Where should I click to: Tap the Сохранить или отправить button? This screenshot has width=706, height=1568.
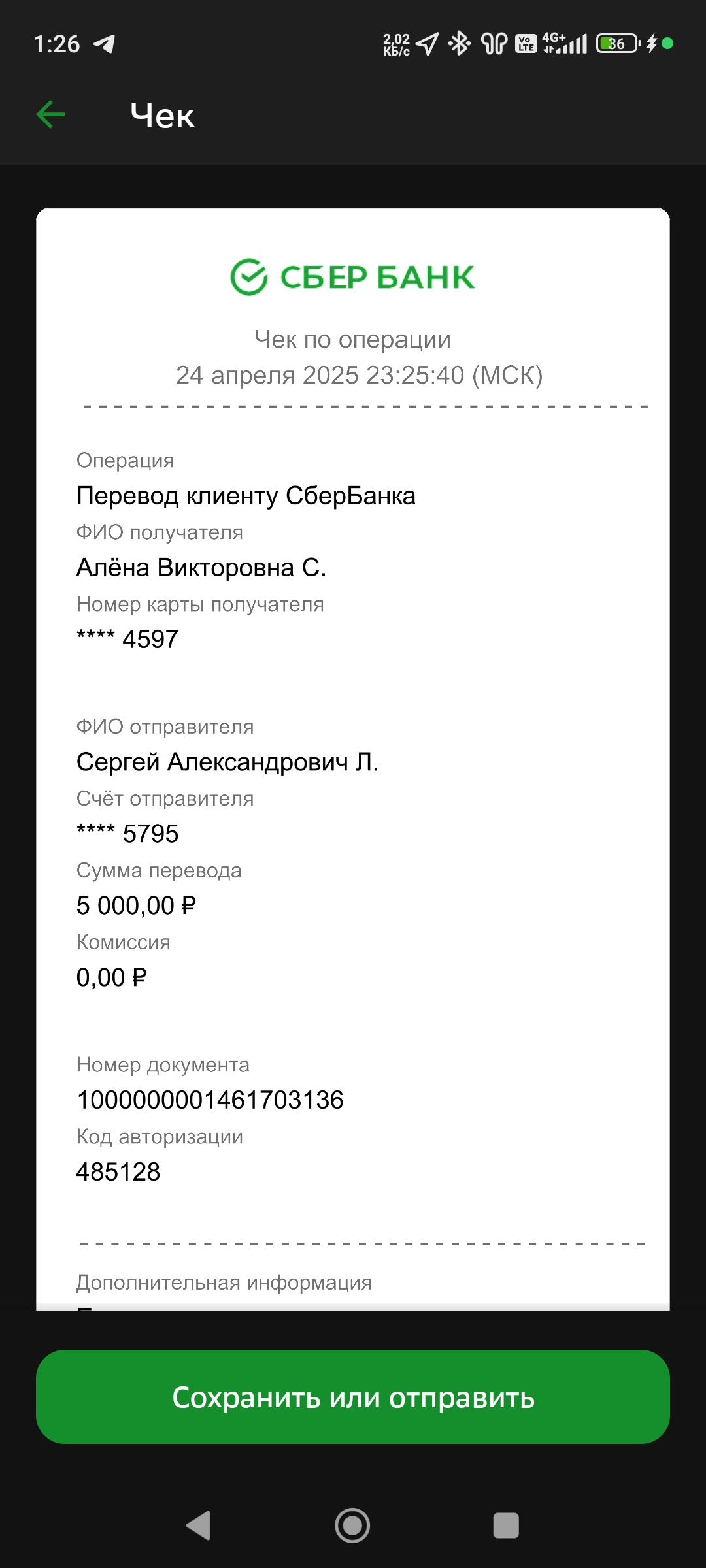click(353, 1397)
